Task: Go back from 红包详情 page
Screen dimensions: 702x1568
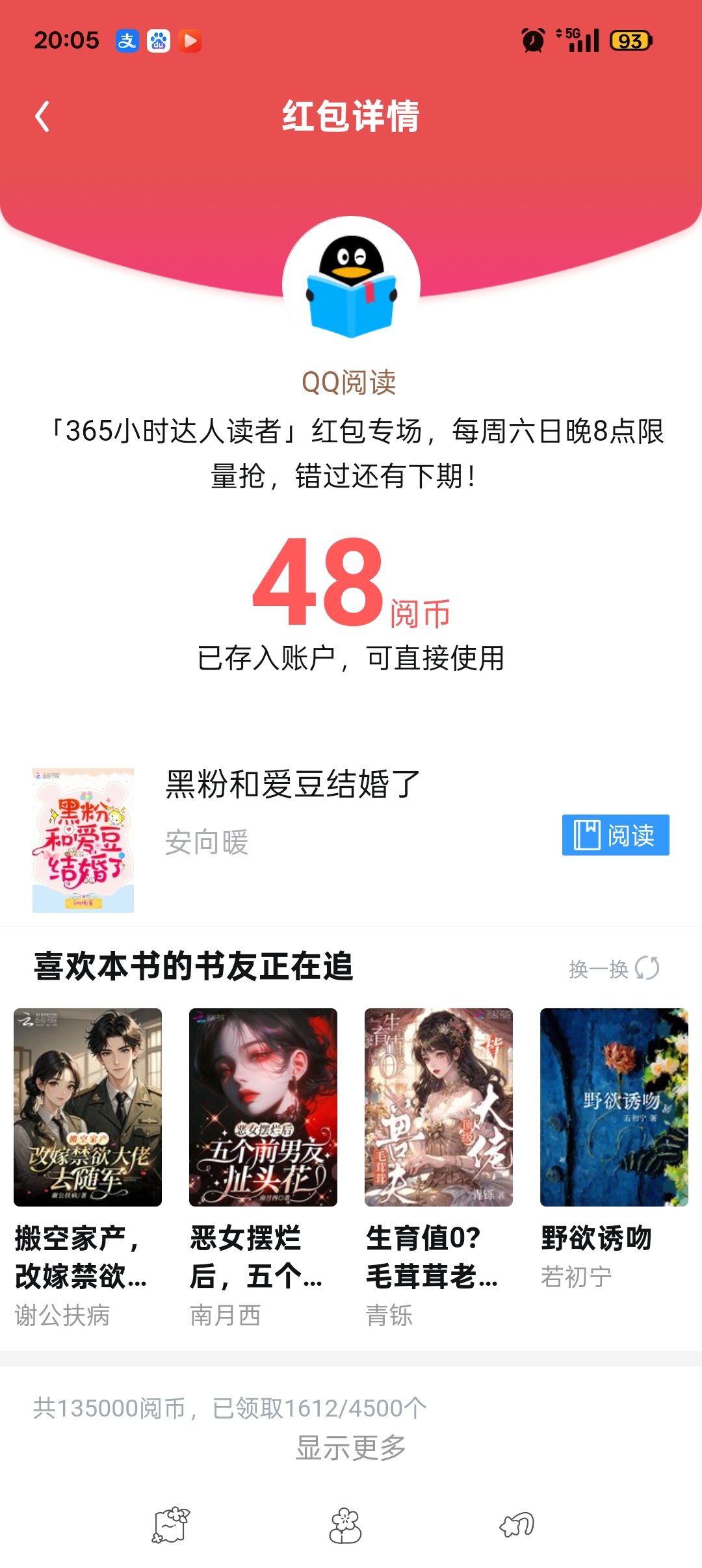Action: (42, 117)
